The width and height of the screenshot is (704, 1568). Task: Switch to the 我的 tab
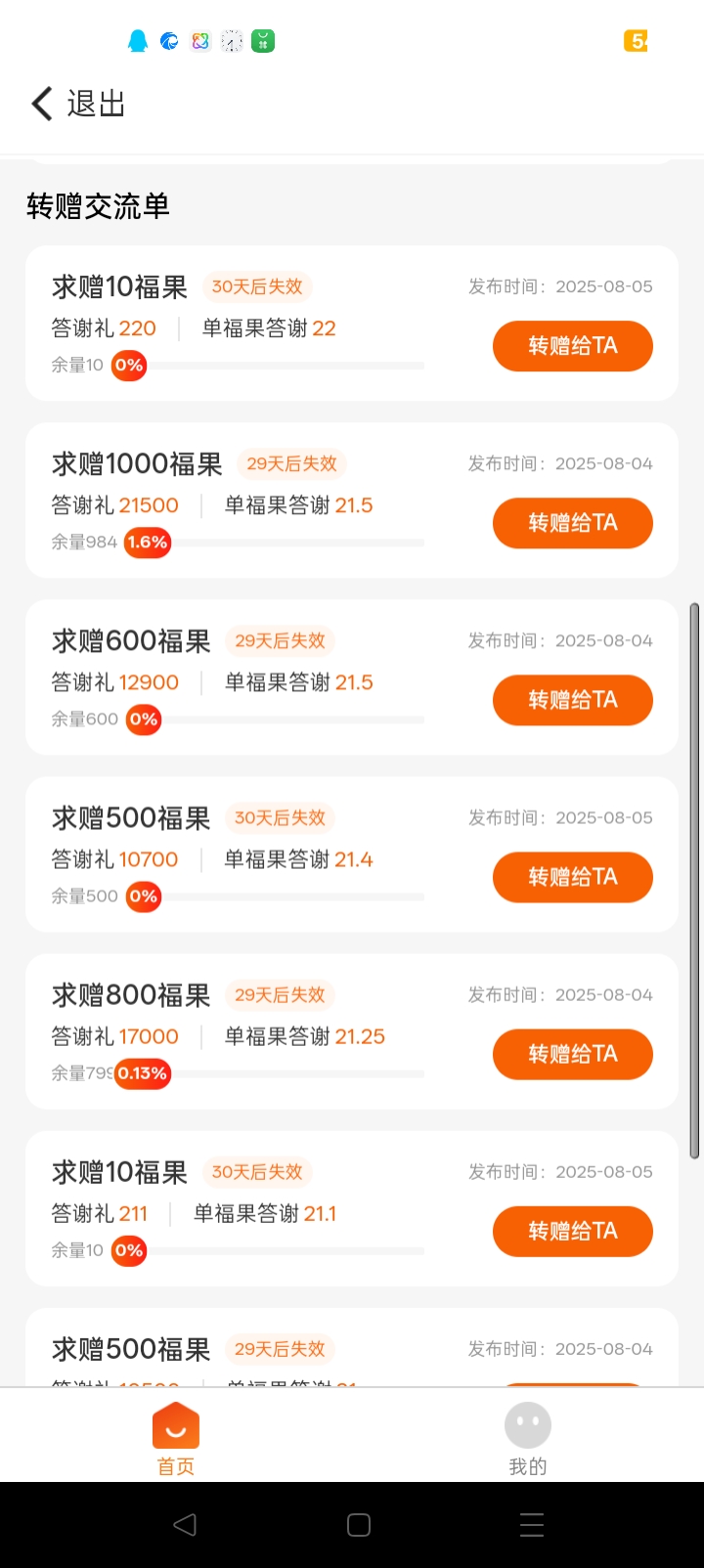click(528, 1439)
